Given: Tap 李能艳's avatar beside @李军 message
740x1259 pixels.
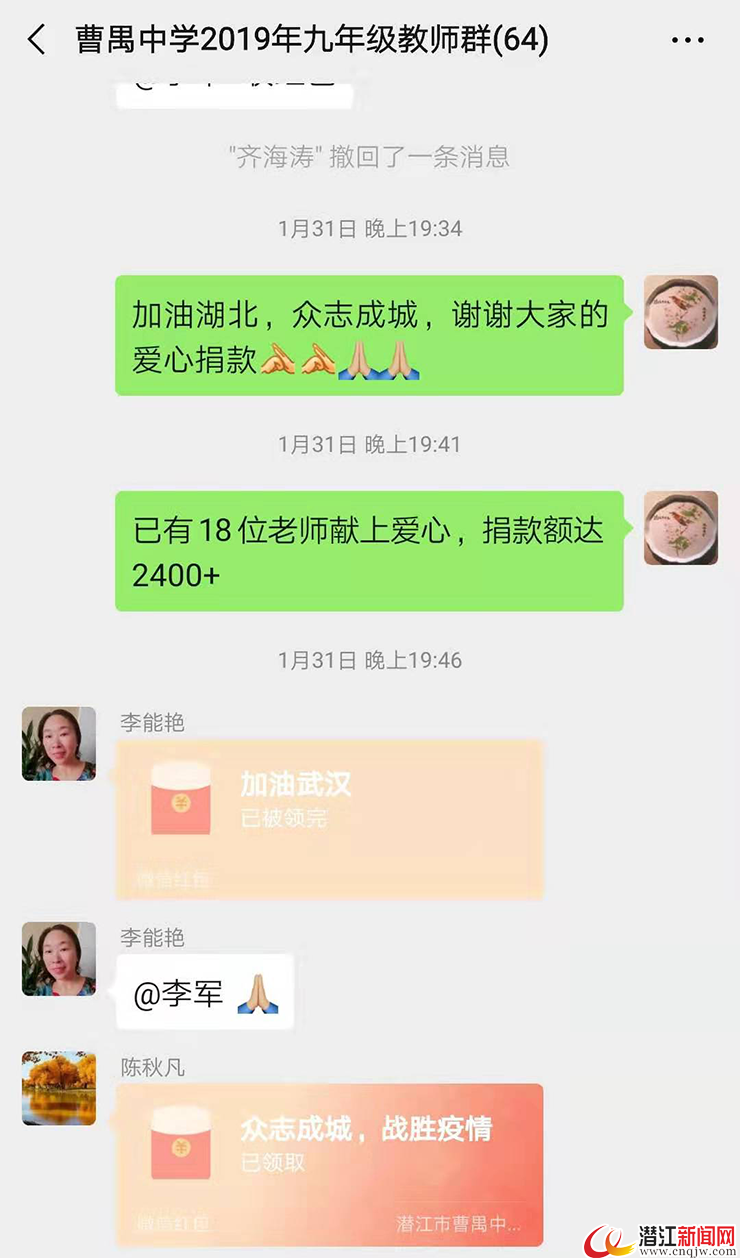Looking at the screenshot, I should click(59, 959).
